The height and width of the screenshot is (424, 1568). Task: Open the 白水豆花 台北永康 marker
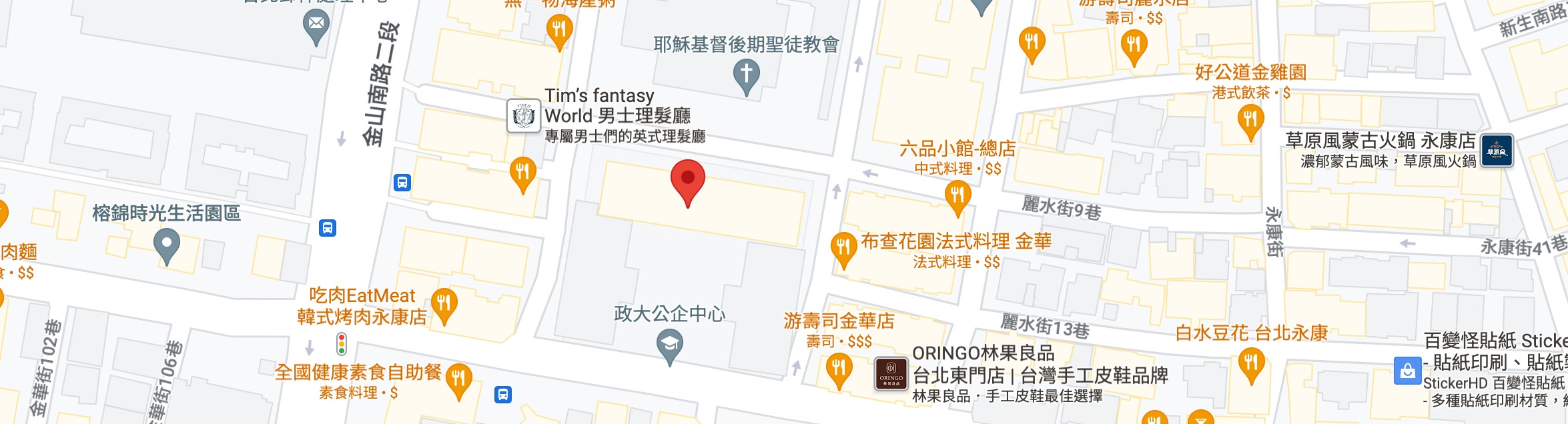[1251, 364]
